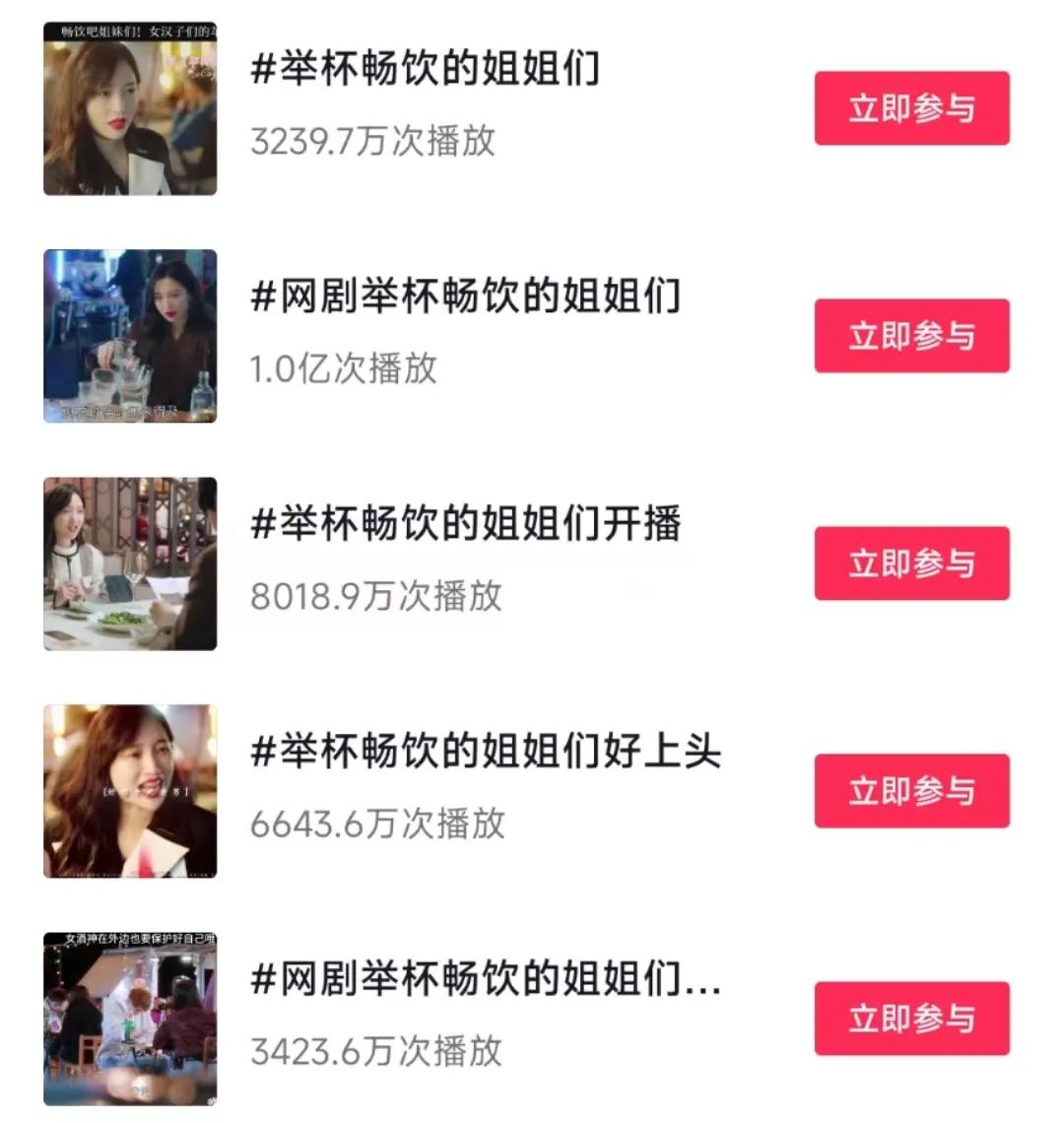Join the 1.0亿次播放 hashtag via 立即参与
Viewport: 1064px width, 1123px height.
tap(911, 336)
